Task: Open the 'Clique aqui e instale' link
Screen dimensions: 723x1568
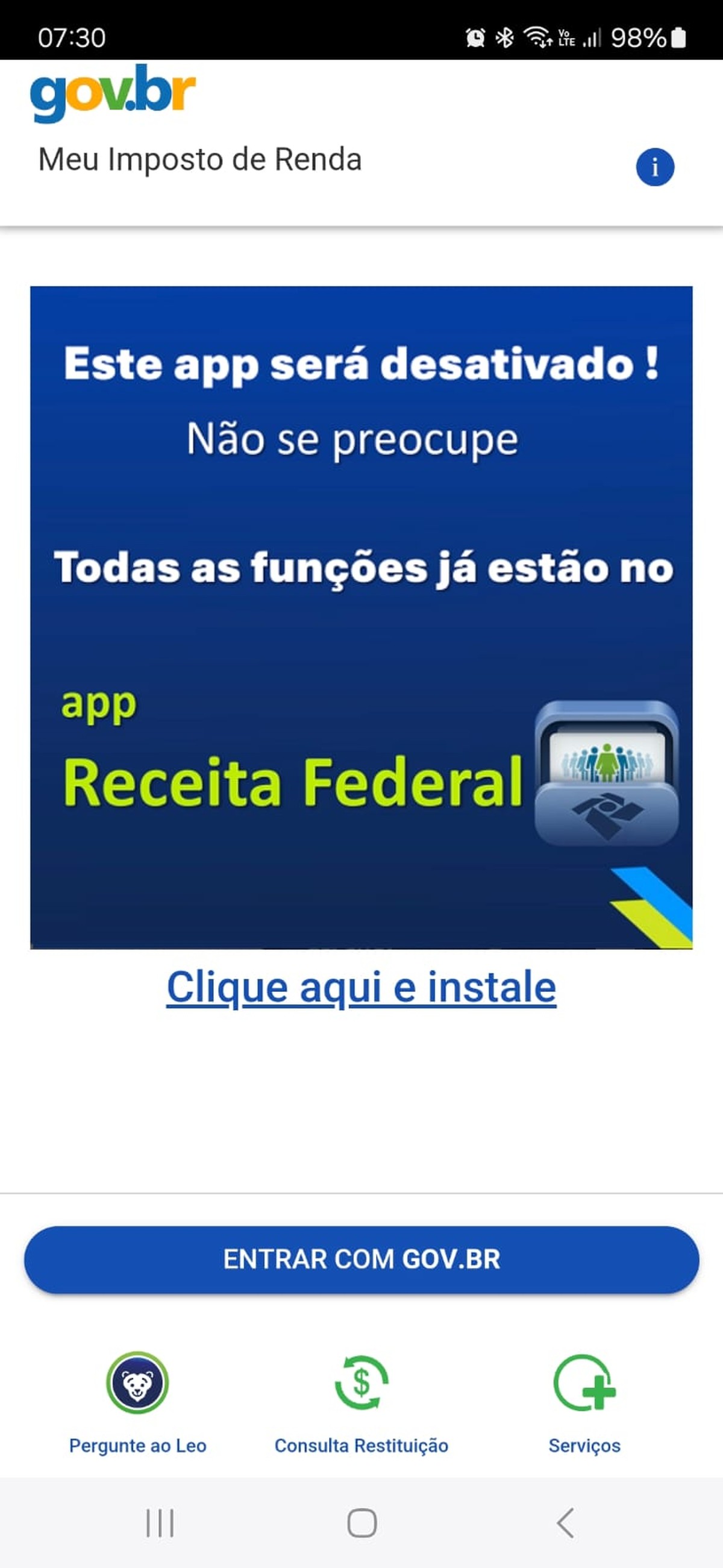Action: [x=361, y=987]
